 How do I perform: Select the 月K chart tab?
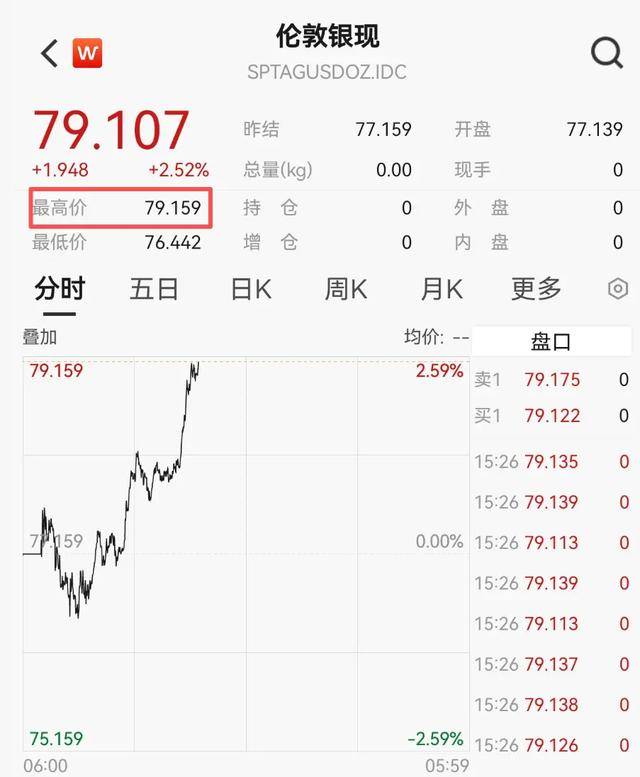pos(441,289)
